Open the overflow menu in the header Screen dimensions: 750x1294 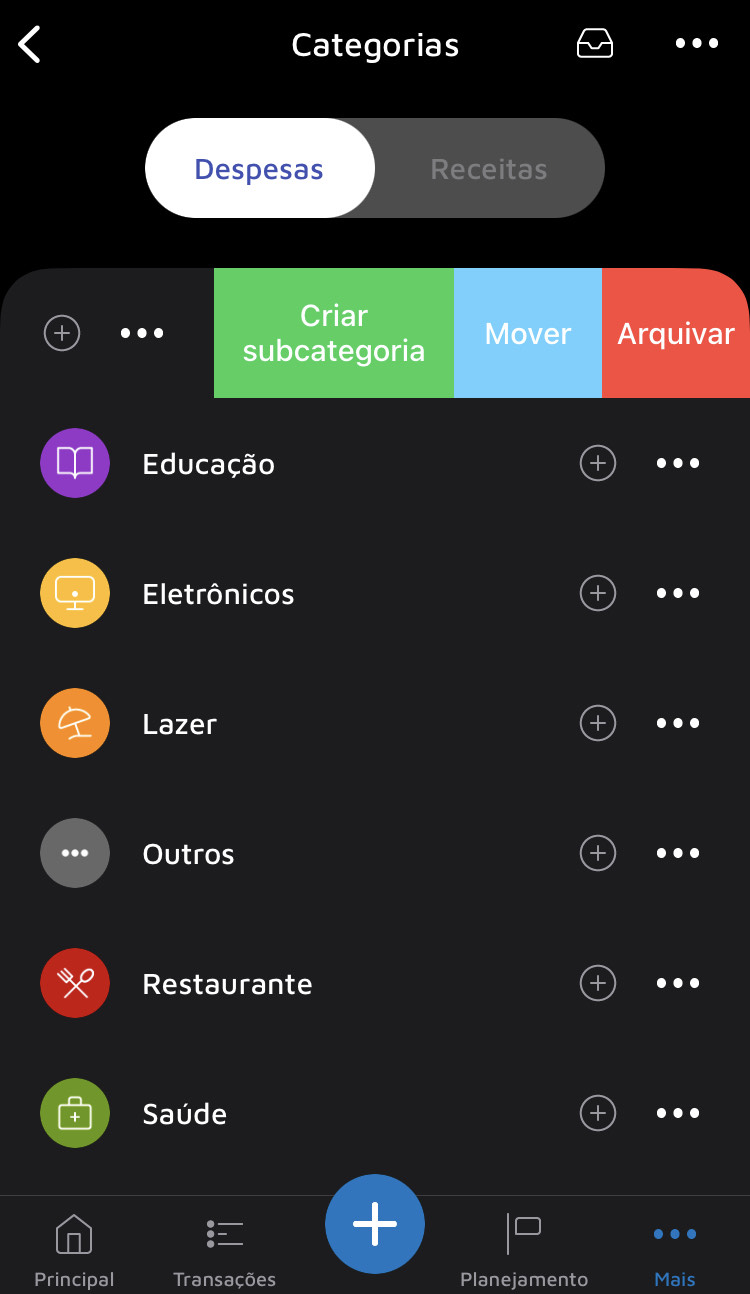coord(696,44)
